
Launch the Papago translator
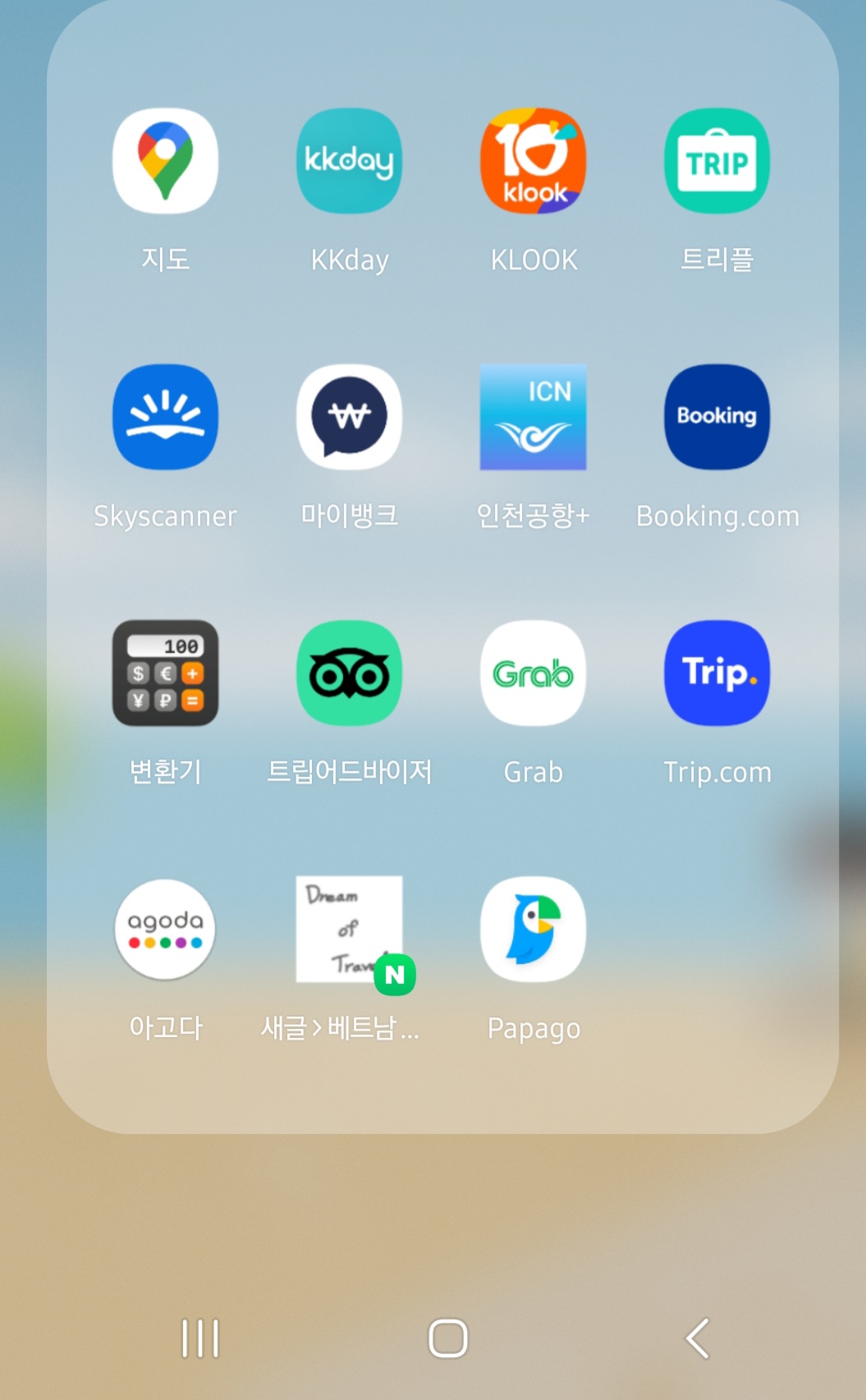point(533,930)
